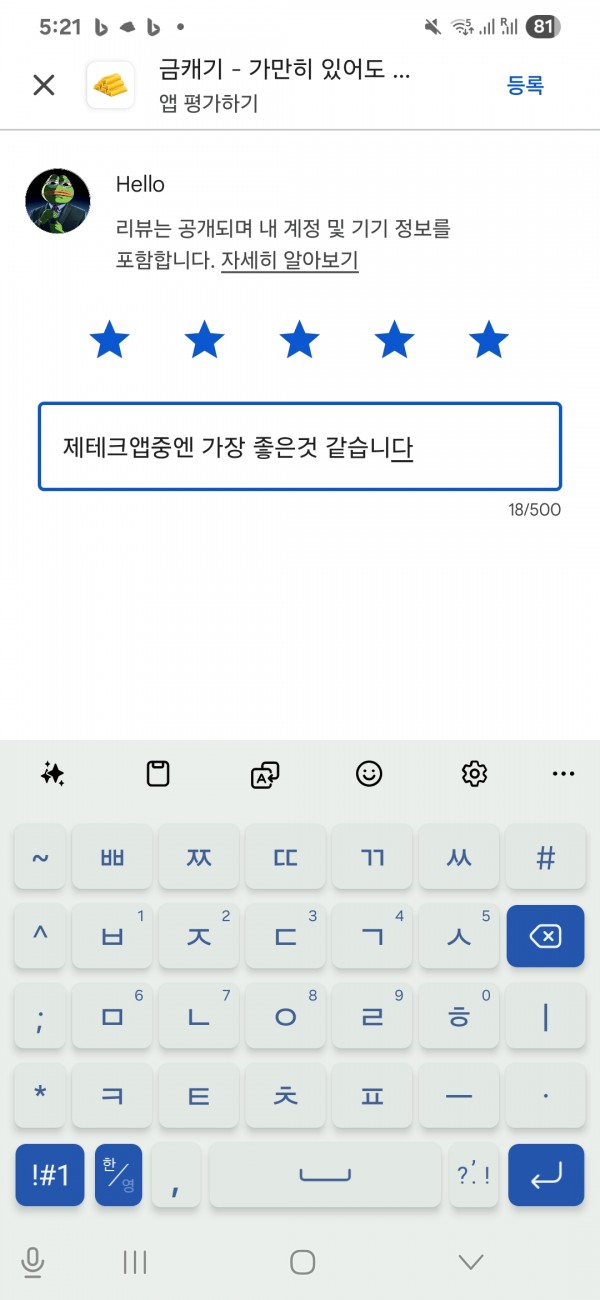Close the app rating screen
Screen dimensions: 600x1300
point(44,85)
